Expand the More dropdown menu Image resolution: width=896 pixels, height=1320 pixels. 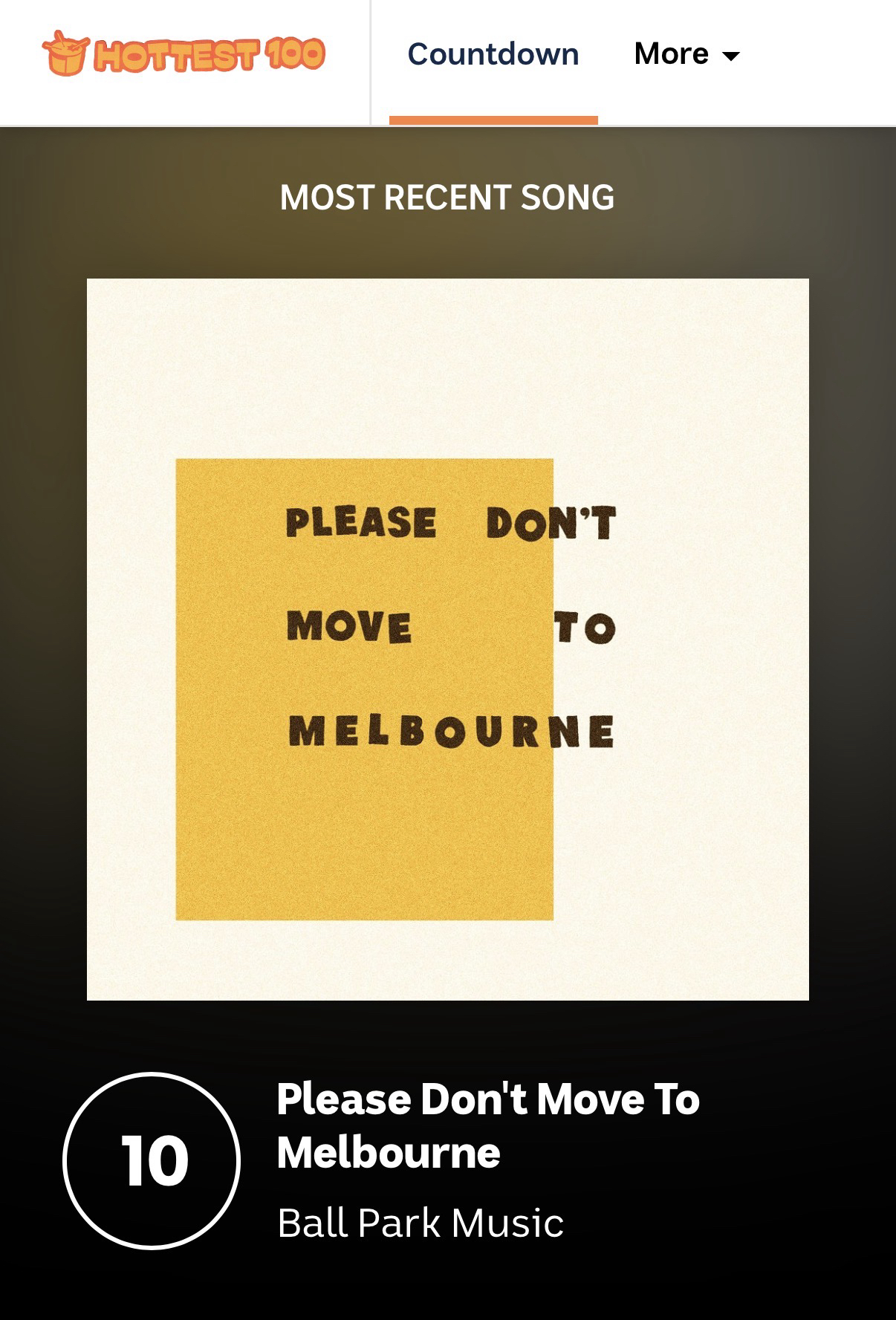[x=686, y=54]
